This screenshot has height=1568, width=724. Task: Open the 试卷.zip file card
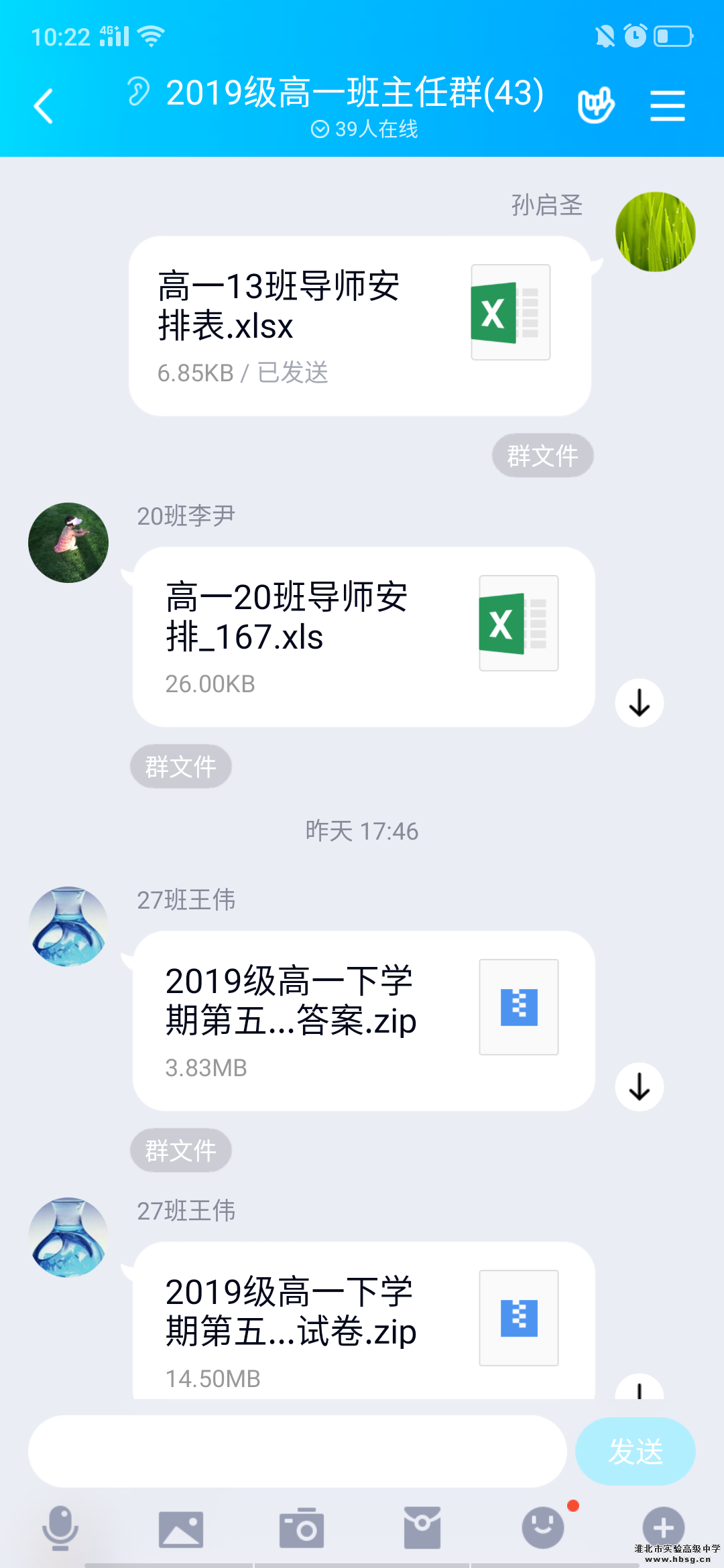[363, 1320]
